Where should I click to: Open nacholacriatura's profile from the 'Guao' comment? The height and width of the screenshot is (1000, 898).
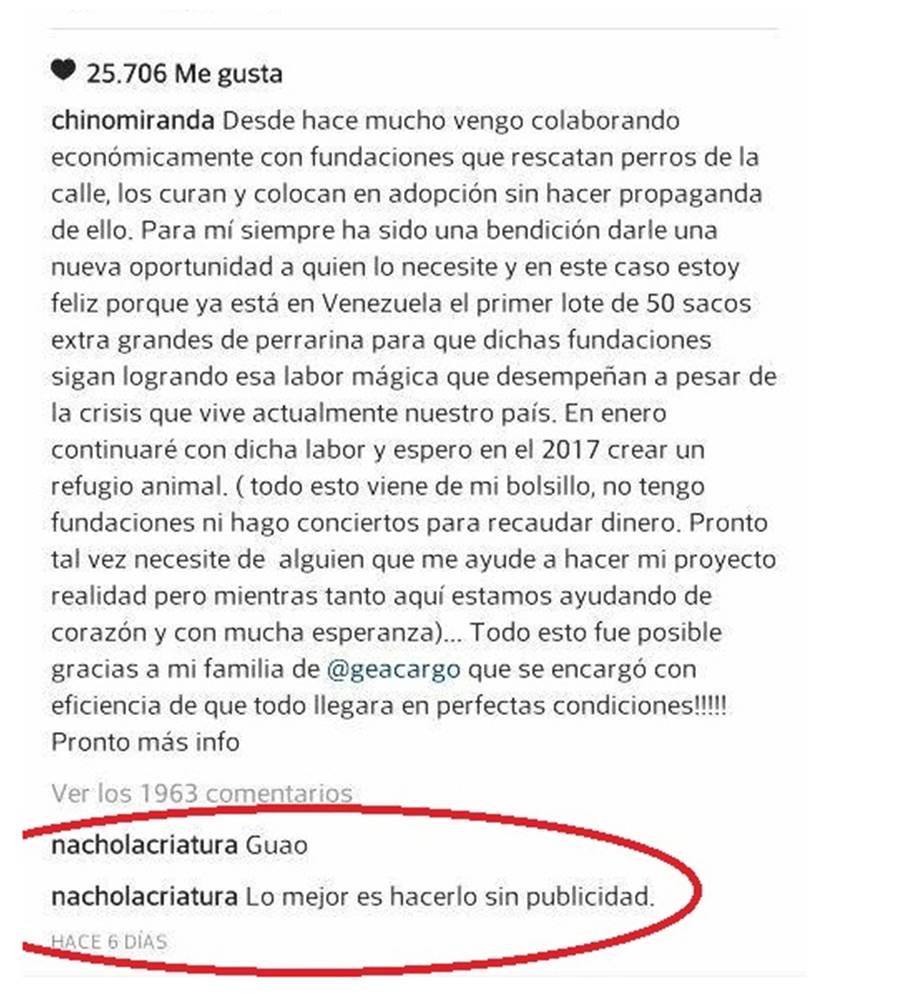(144, 845)
